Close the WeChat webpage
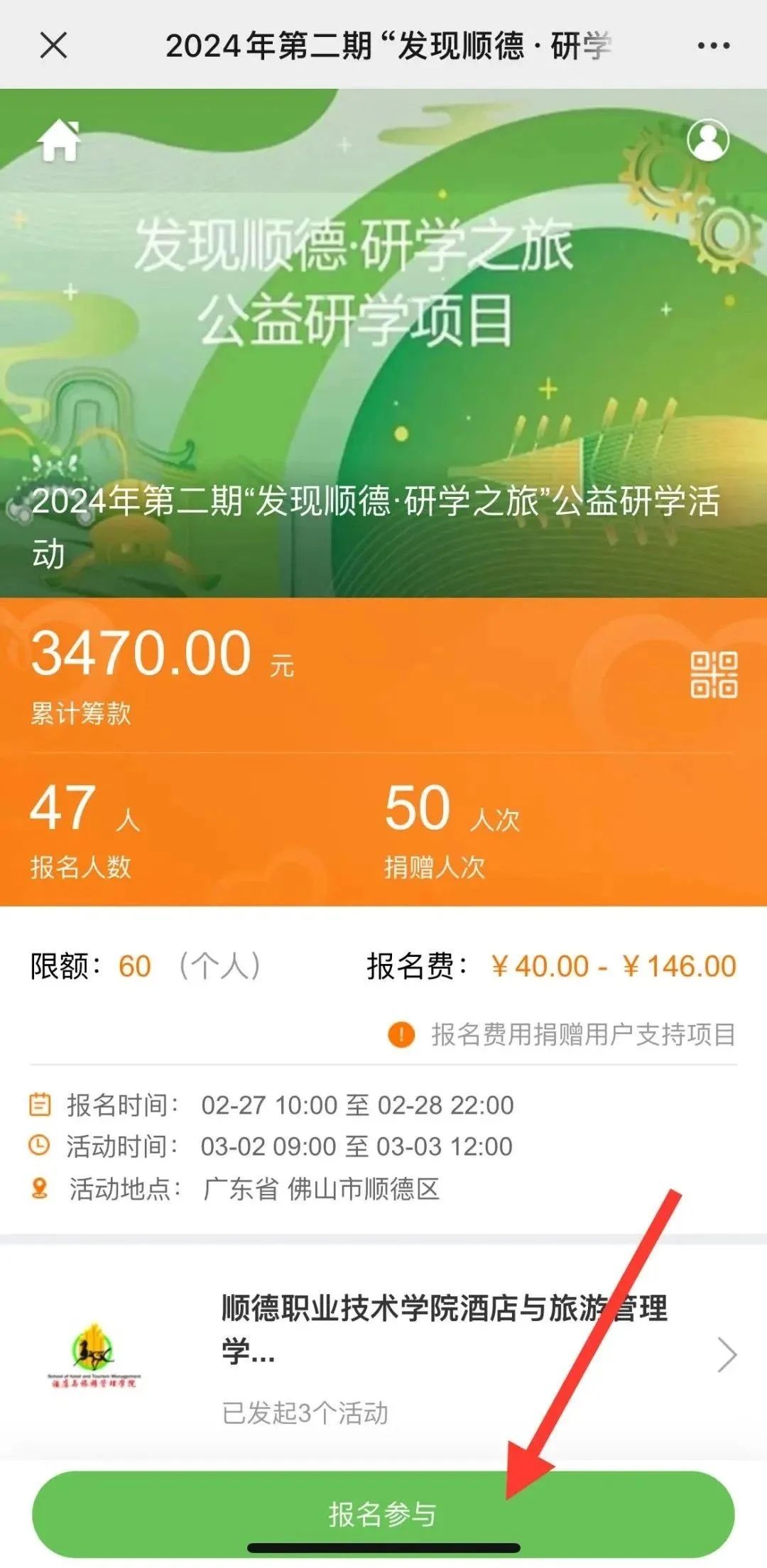 53,46
